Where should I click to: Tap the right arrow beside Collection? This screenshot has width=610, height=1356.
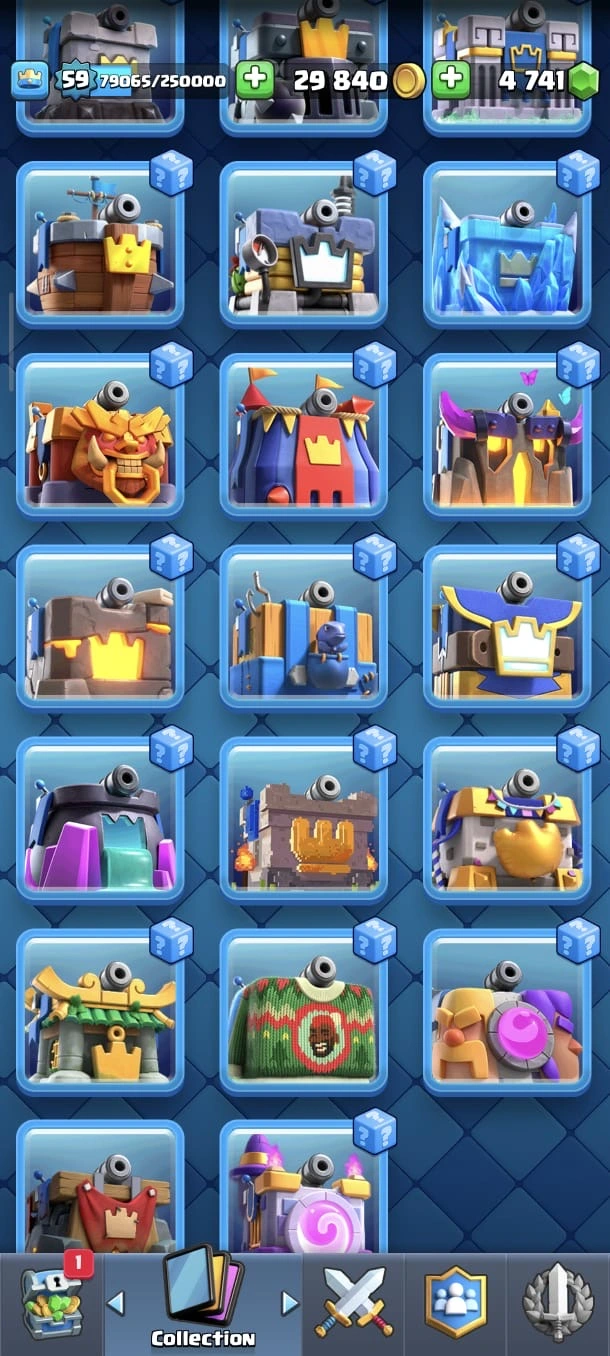(290, 1302)
